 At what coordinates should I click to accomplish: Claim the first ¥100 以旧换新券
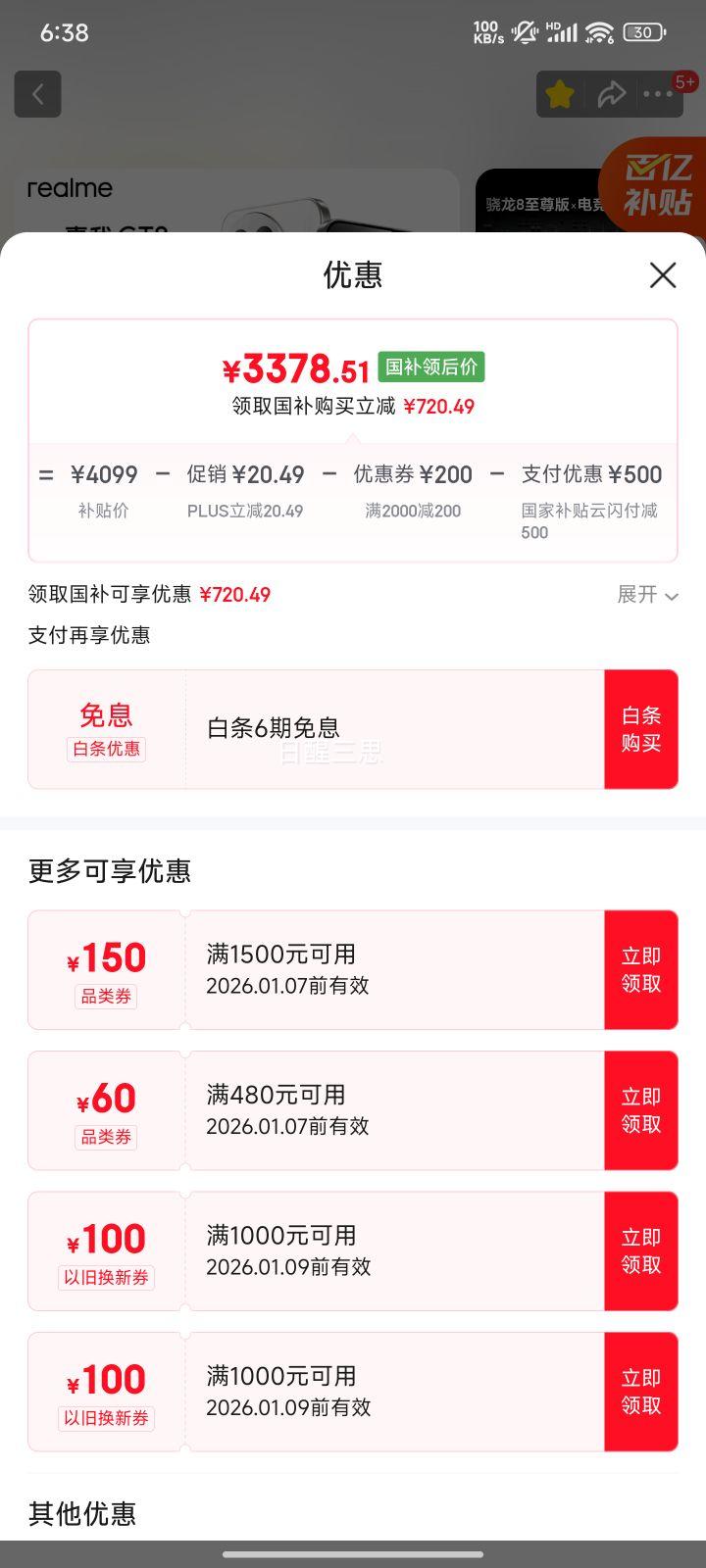[x=641, y=1250]
